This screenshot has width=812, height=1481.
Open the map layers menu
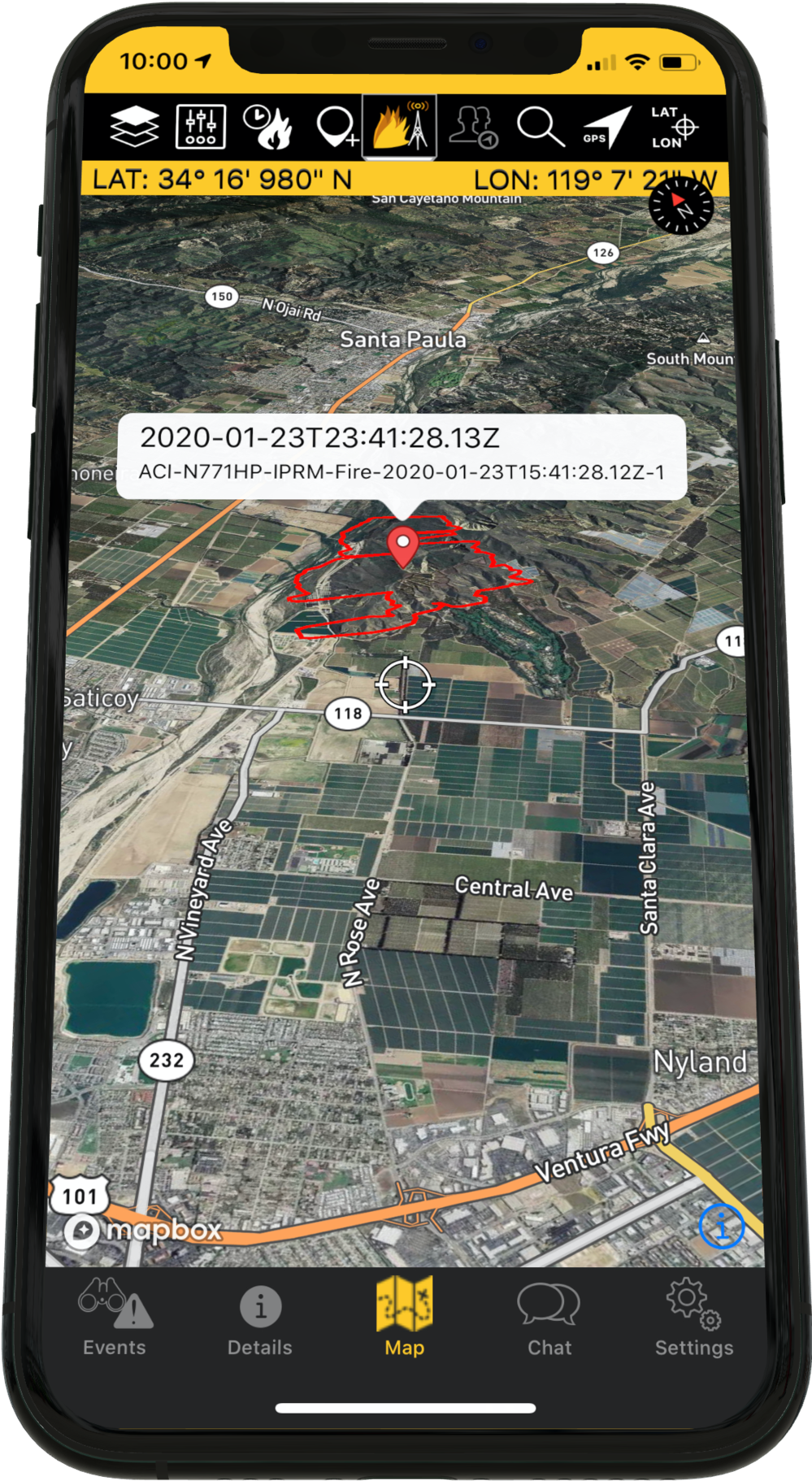tap(134, 127)
